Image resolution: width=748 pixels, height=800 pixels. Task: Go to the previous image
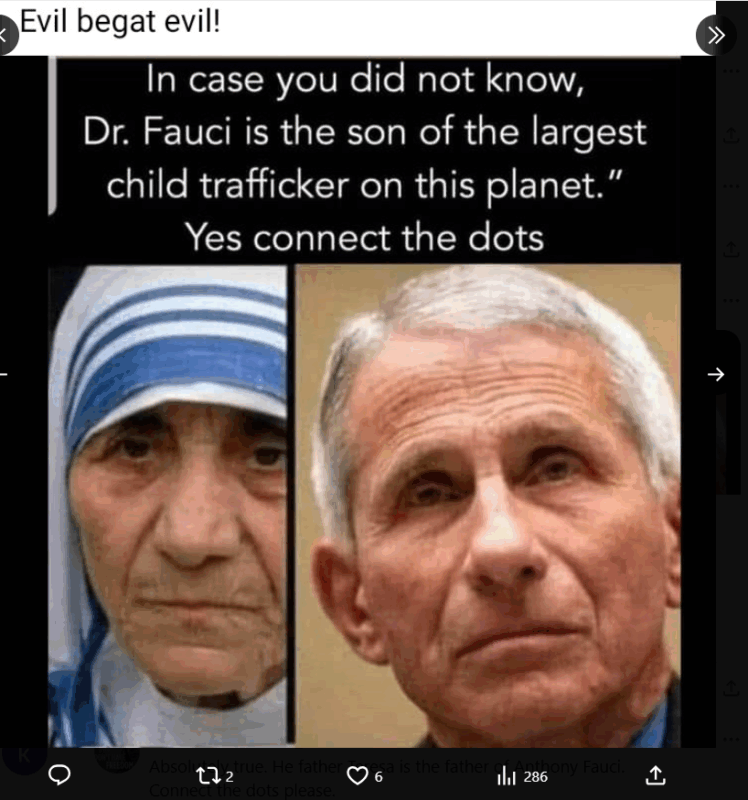(4, 375)
